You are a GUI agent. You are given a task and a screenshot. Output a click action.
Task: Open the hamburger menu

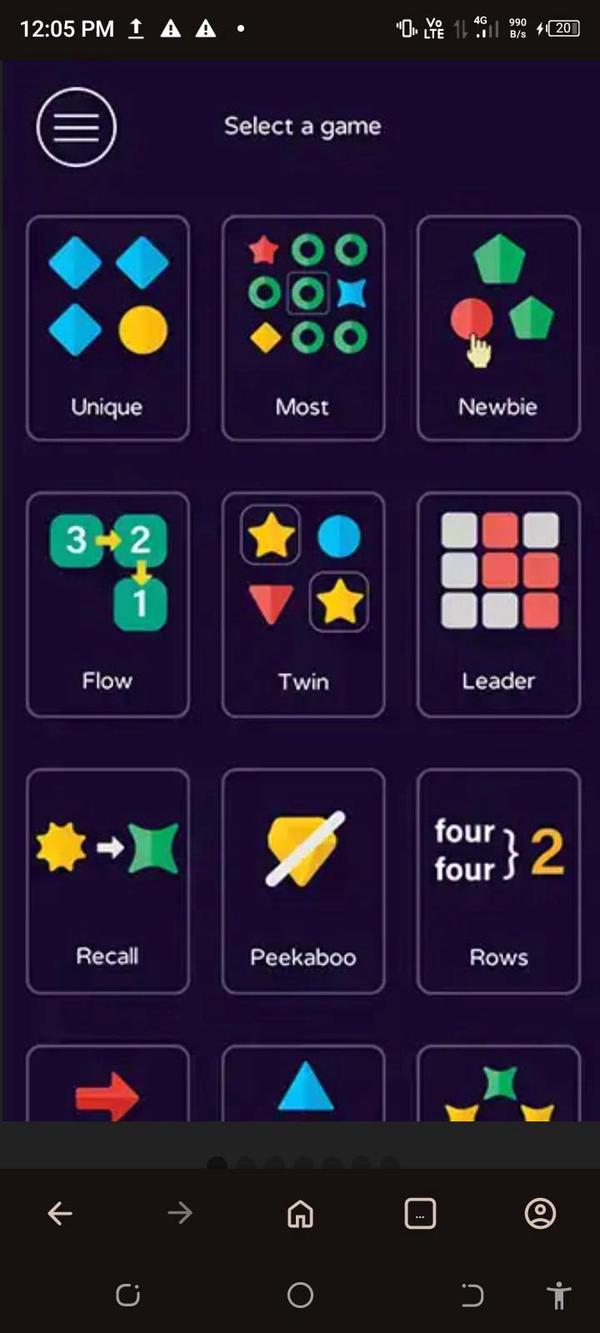(x=77, y=127)
